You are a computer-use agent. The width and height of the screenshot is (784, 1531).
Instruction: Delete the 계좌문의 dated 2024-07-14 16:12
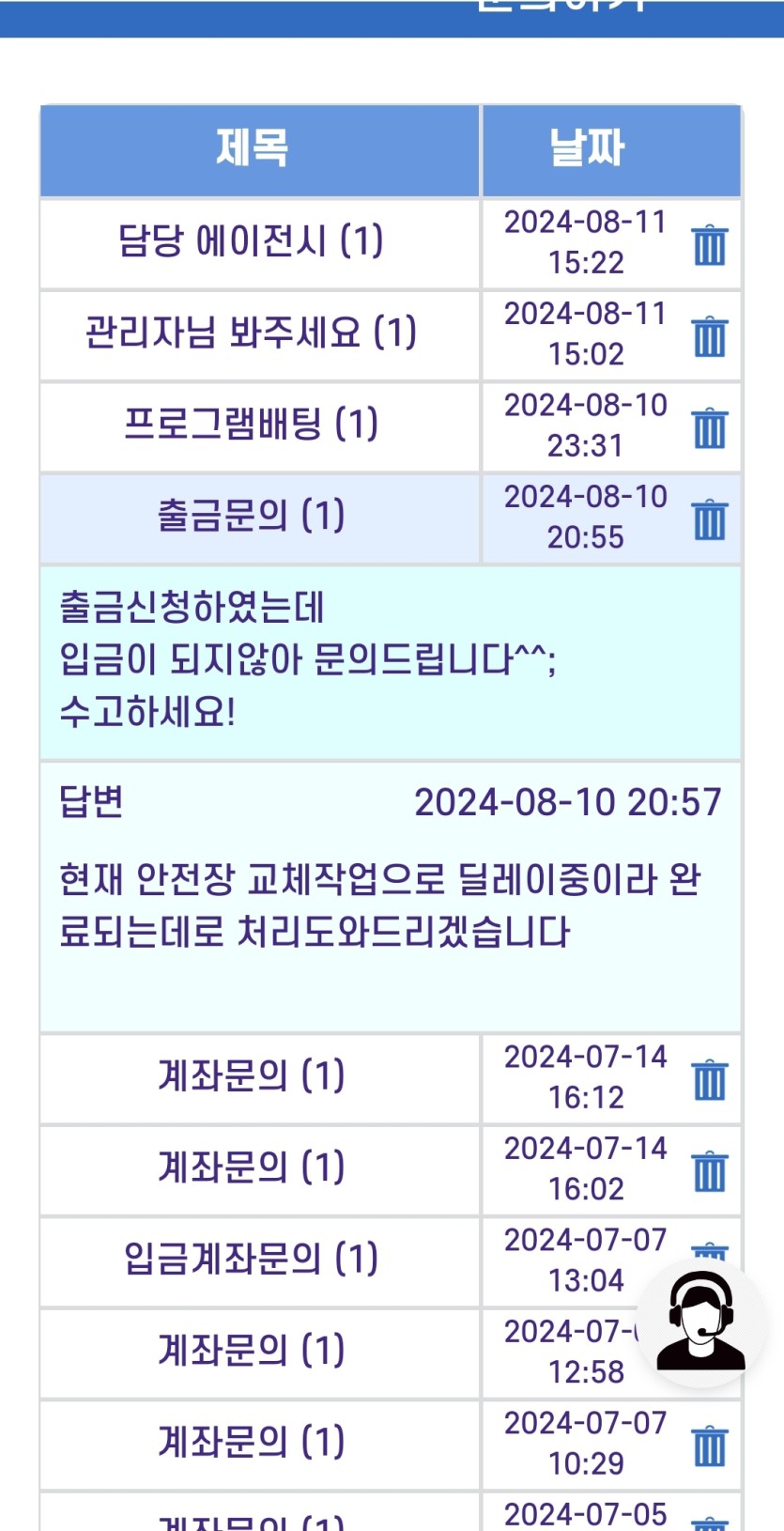coord(709,1079)
